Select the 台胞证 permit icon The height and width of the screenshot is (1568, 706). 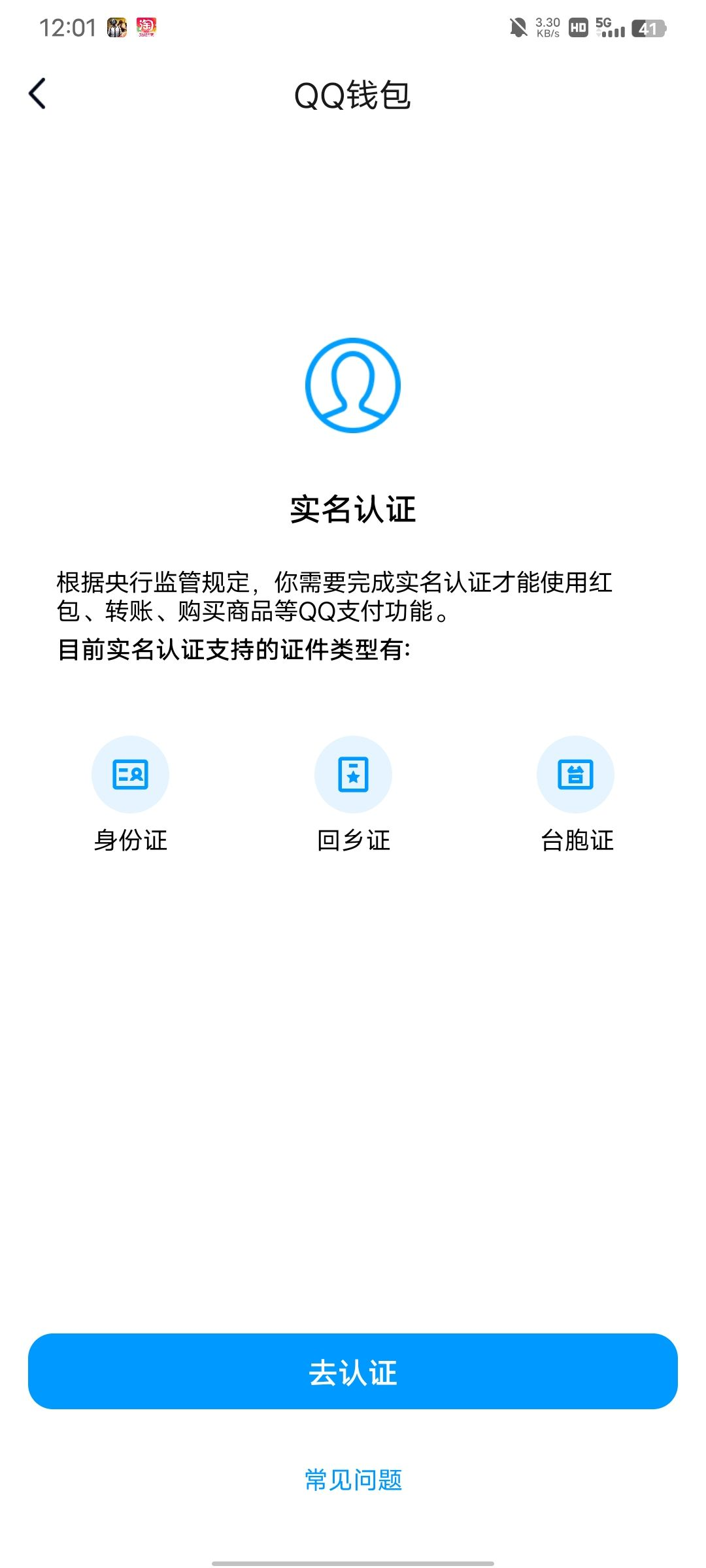coord(577,774)
